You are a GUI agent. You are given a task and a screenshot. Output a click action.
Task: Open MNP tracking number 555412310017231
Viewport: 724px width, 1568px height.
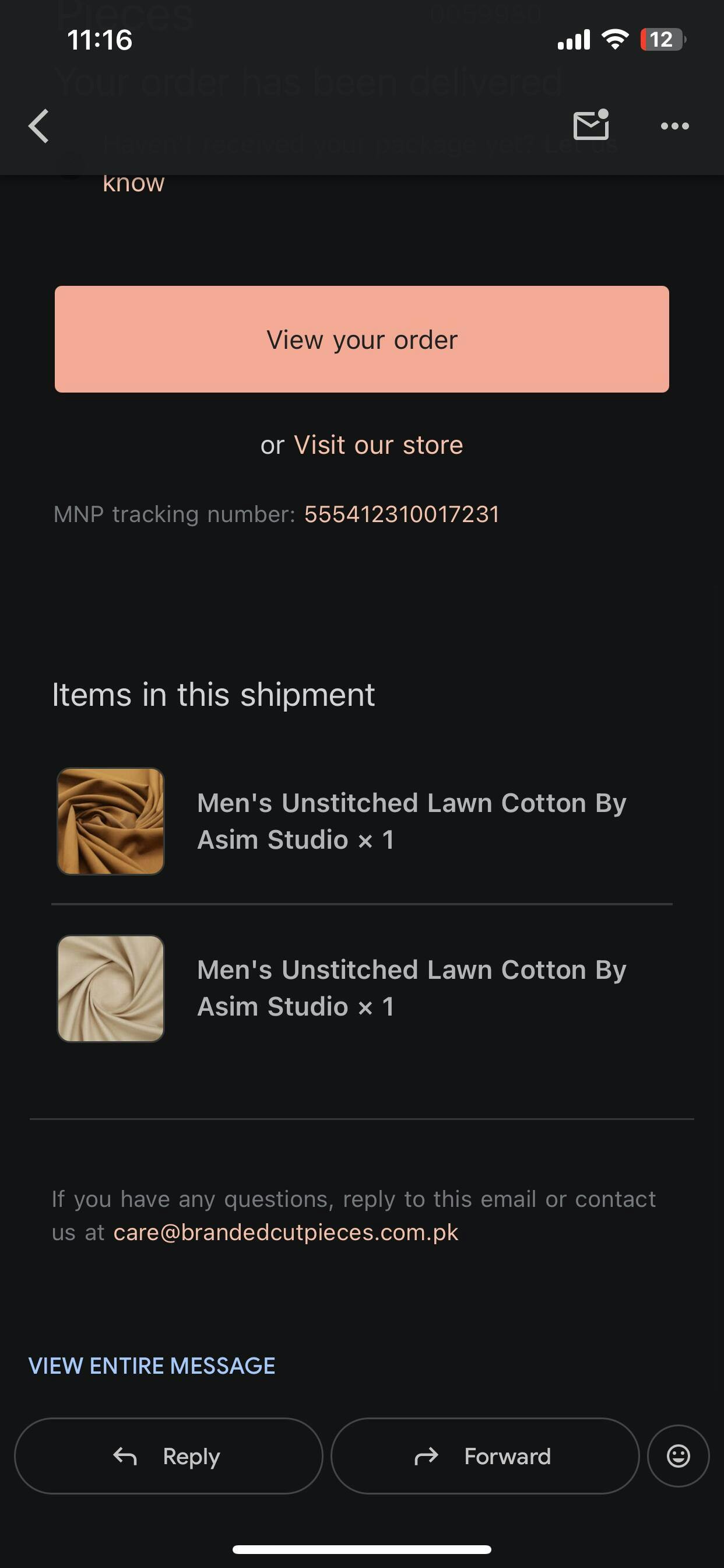pyautogui.click(x=402, y=514)
